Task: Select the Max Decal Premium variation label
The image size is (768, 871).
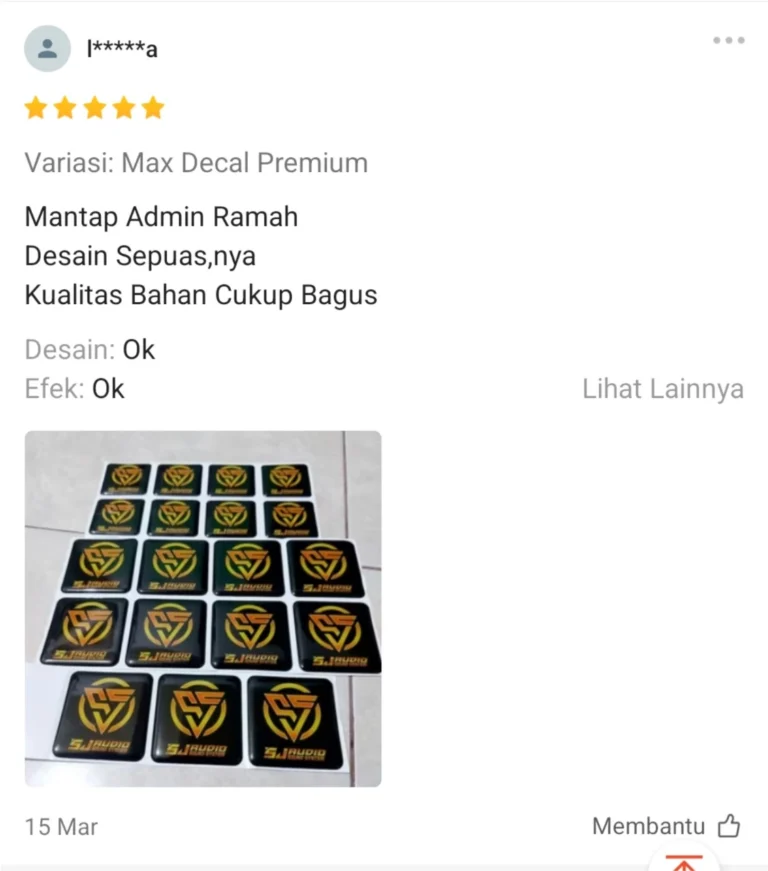Action: pyautogui.click(x=245, y=163)
